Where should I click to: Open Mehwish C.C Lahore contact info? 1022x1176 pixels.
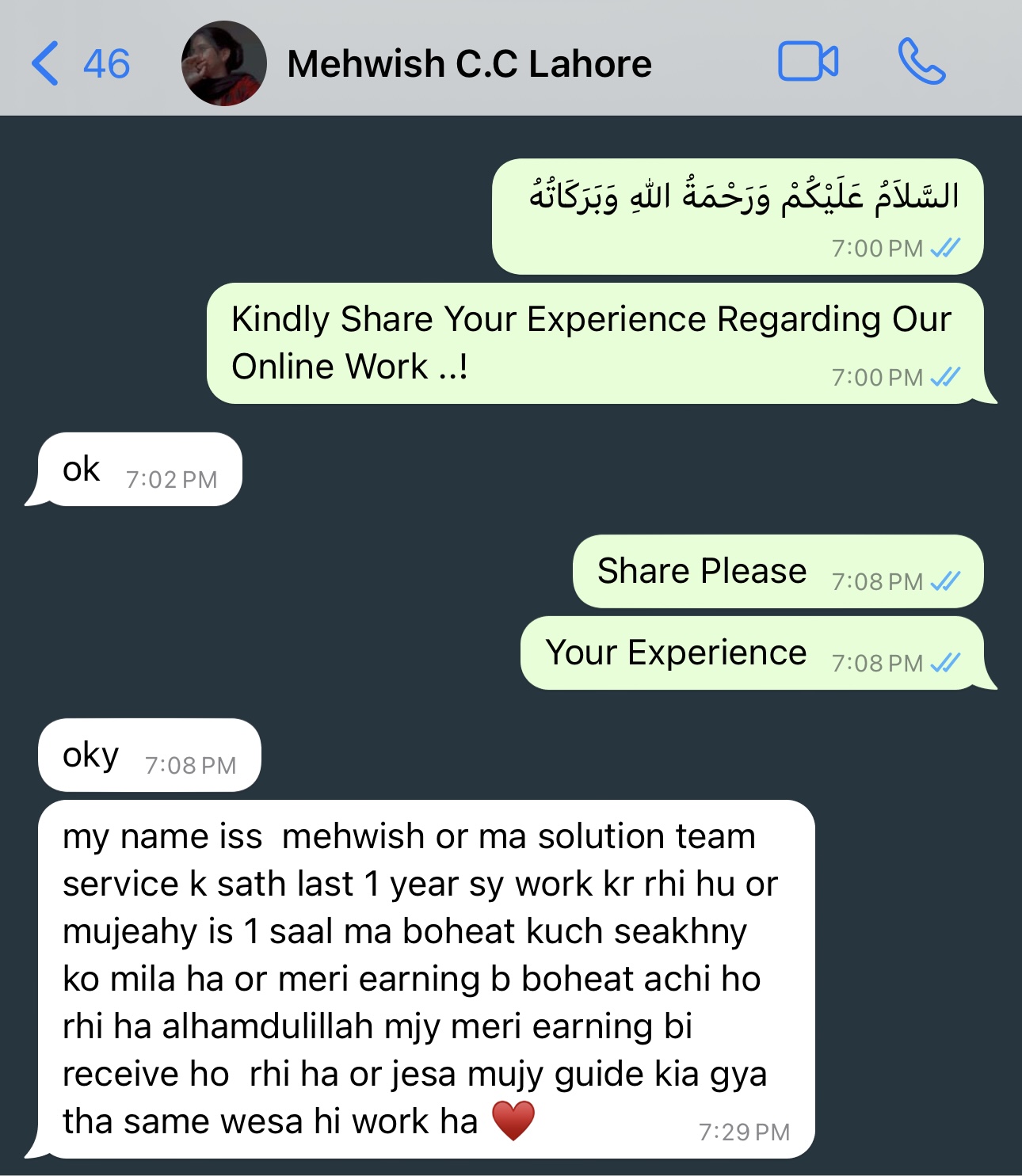pos(469,64)
